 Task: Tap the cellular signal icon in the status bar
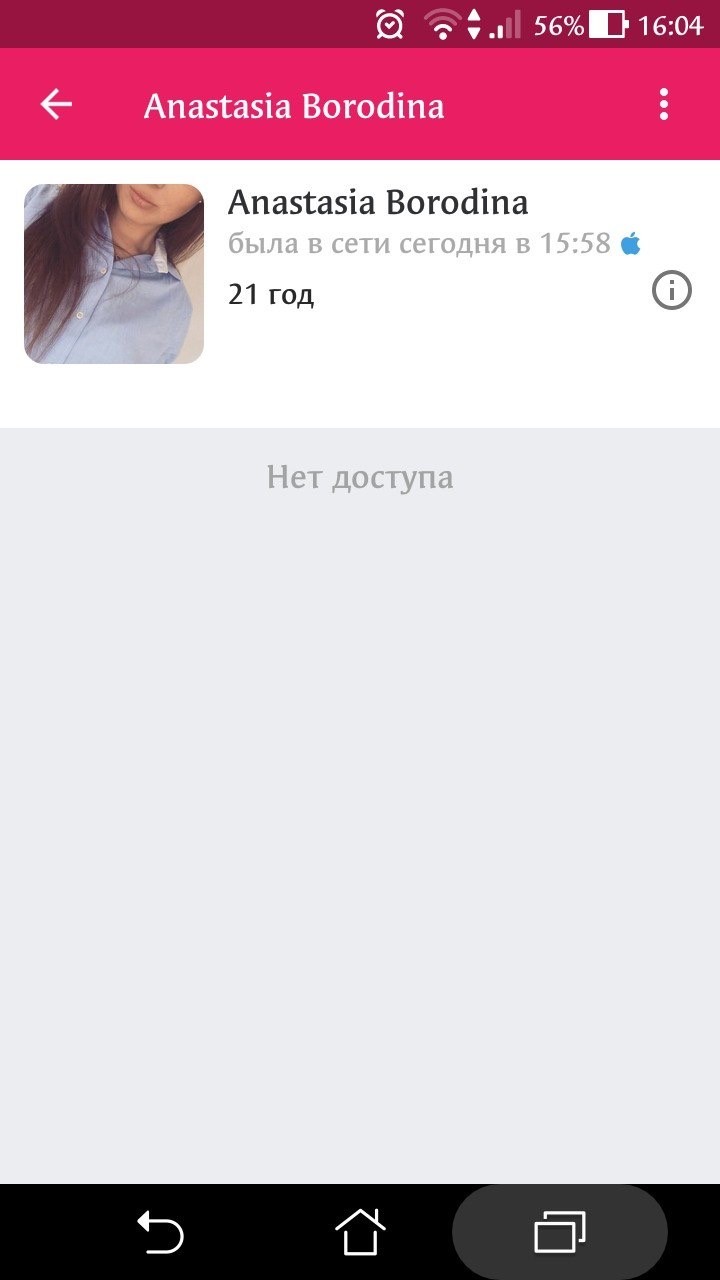click(x=505, y=22)
